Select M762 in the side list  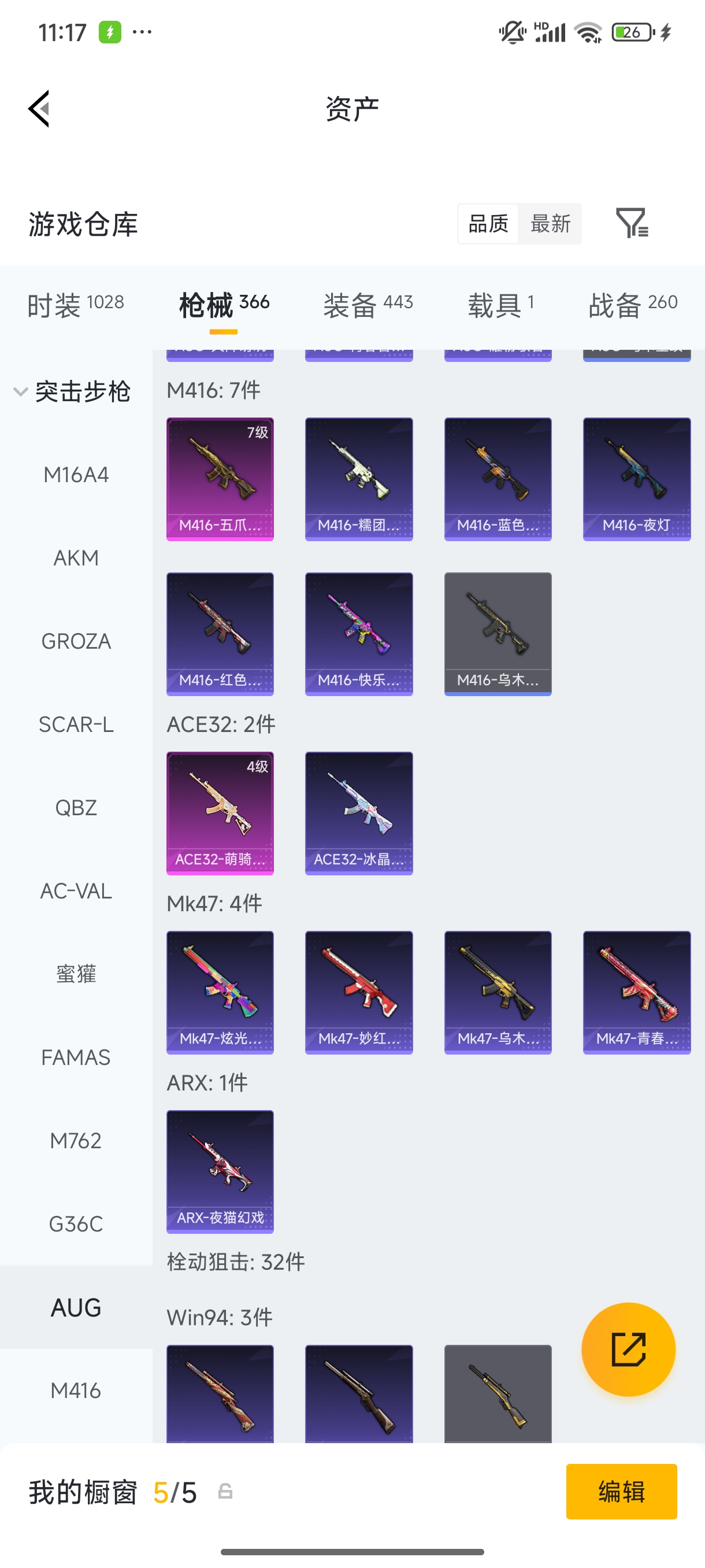coord(76,1140)
